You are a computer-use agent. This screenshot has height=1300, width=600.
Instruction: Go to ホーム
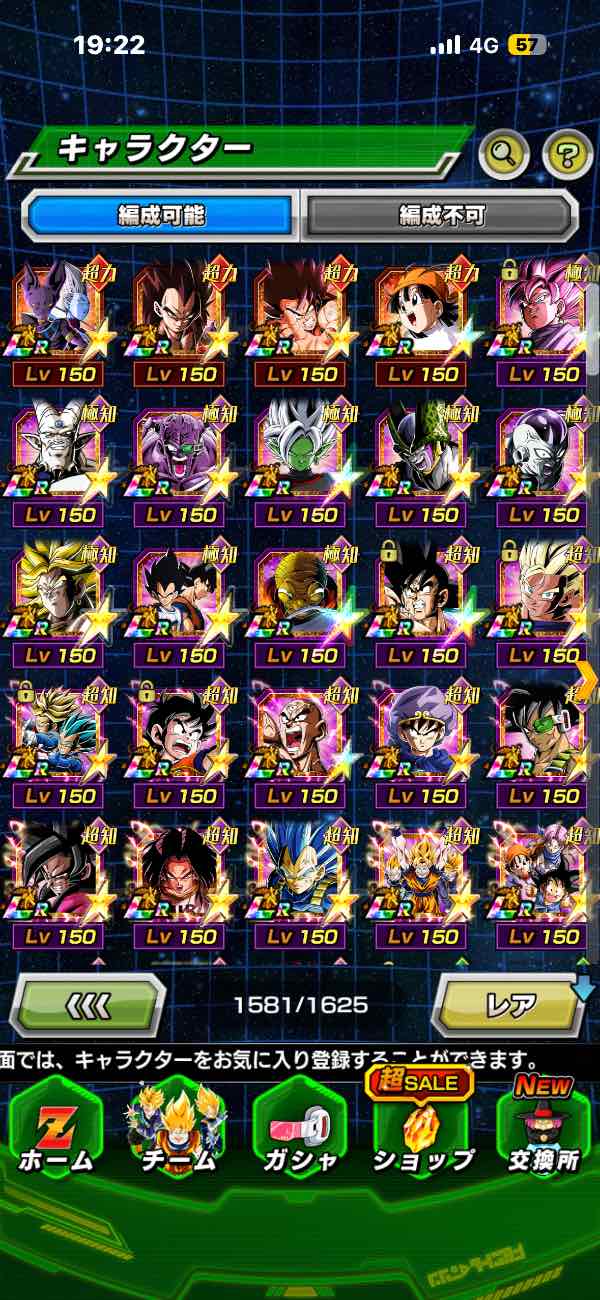point(55,1130)
